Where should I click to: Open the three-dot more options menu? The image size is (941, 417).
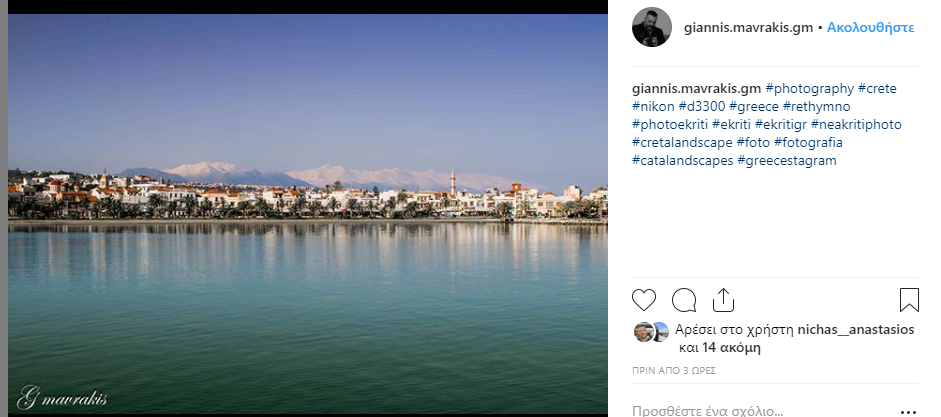point(908,410)
